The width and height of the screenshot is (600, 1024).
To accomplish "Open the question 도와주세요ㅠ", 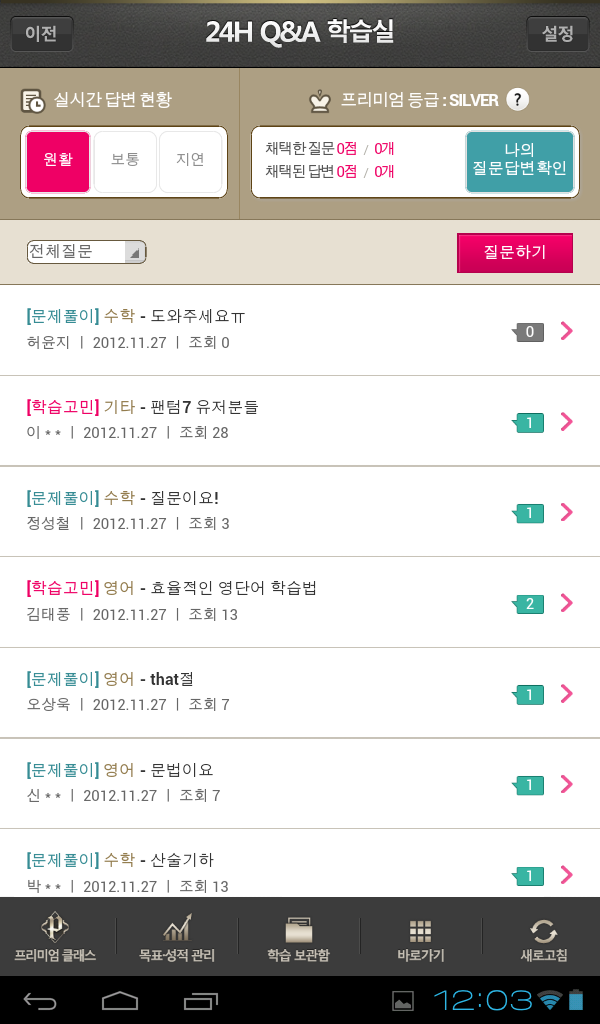I will (300, 330).
